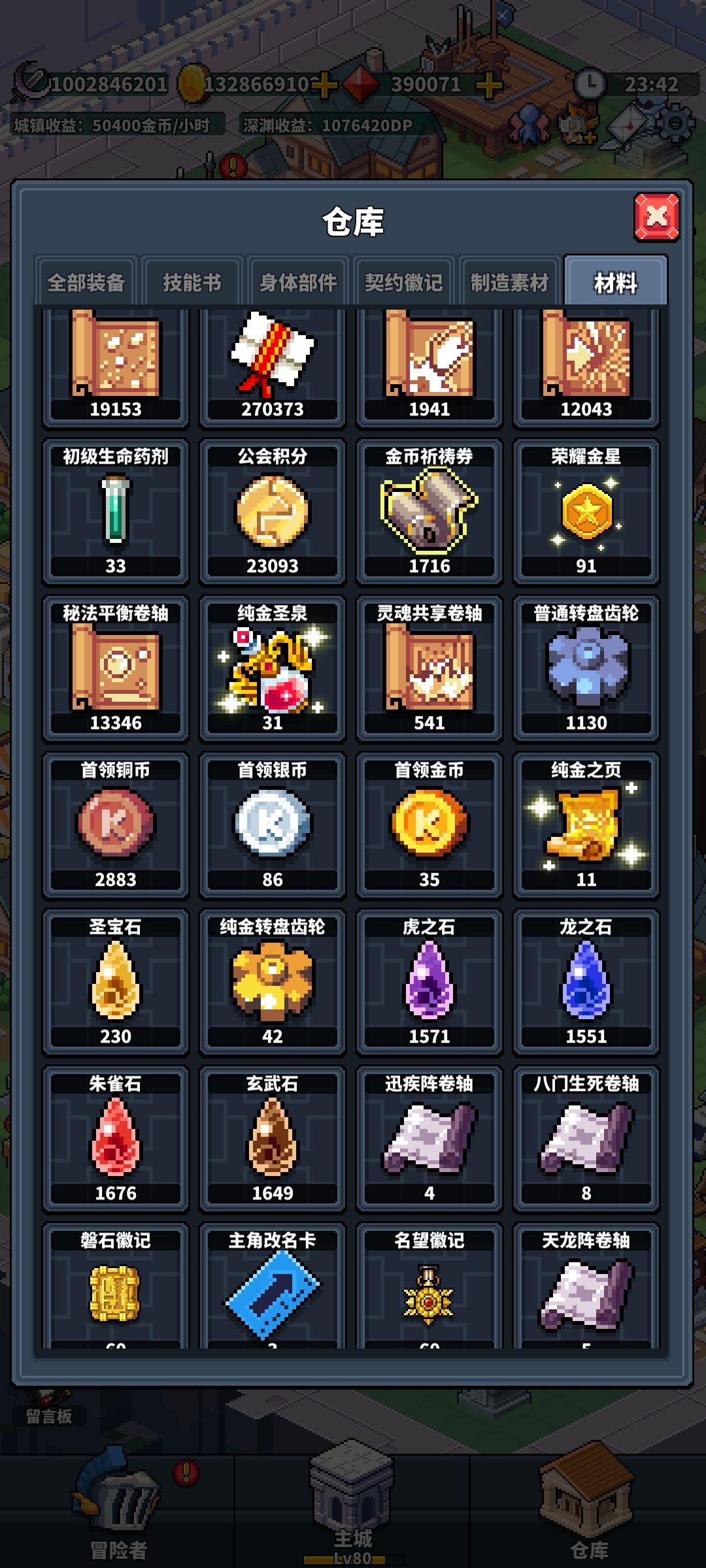Tap the 主角改名卡 item
The width and height of the screenshot is (706, 1568).
(273, 1286)
